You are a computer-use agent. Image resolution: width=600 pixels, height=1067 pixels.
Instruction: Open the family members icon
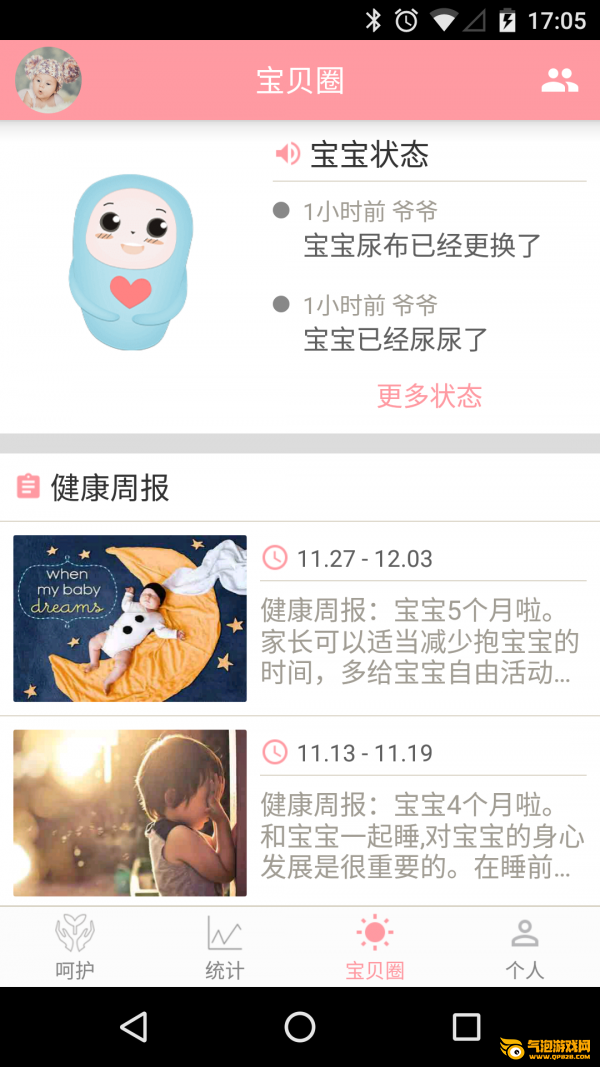coord(559,81)
